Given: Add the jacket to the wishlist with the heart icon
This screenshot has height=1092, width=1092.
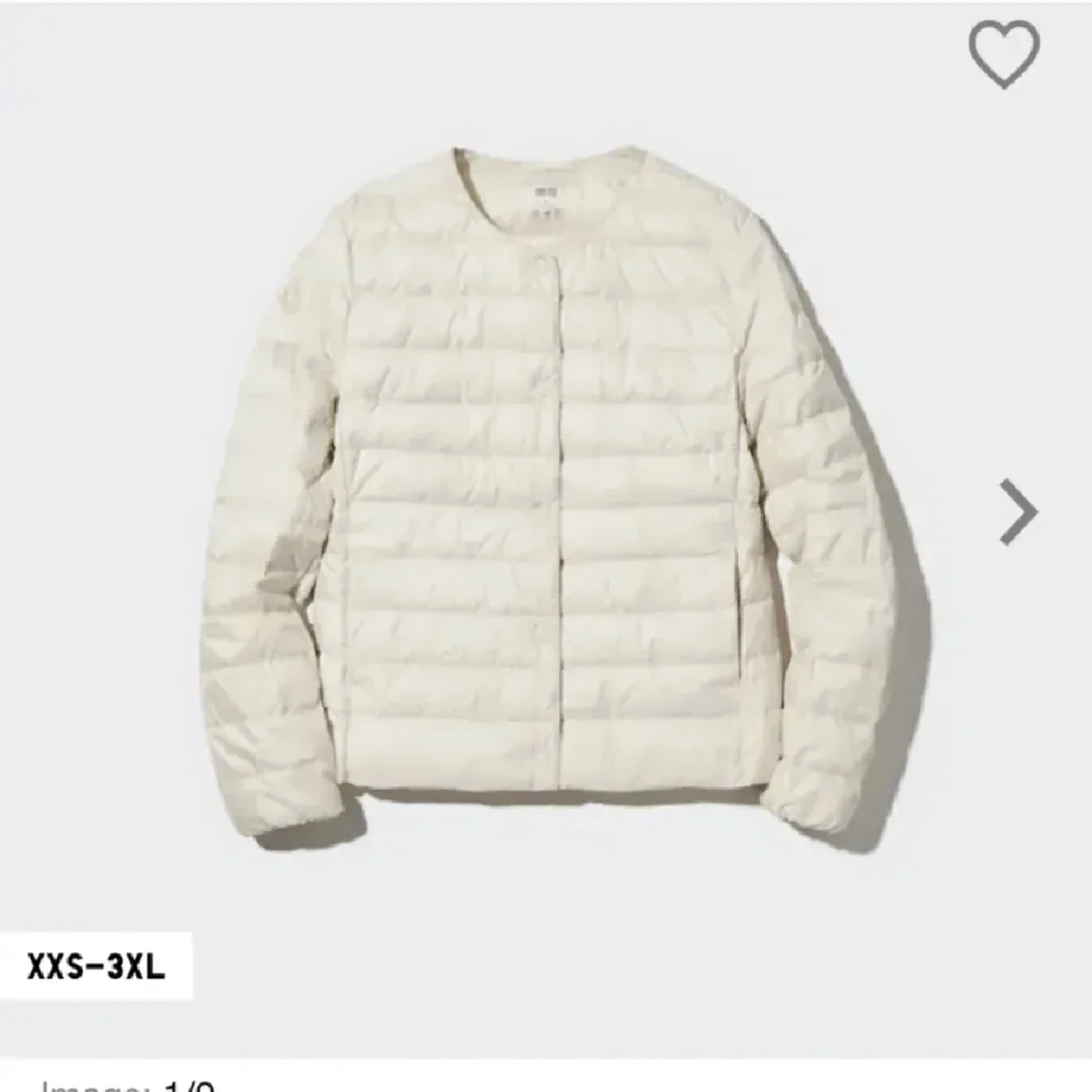Looking at the screenshot, I should point(1004,54).
